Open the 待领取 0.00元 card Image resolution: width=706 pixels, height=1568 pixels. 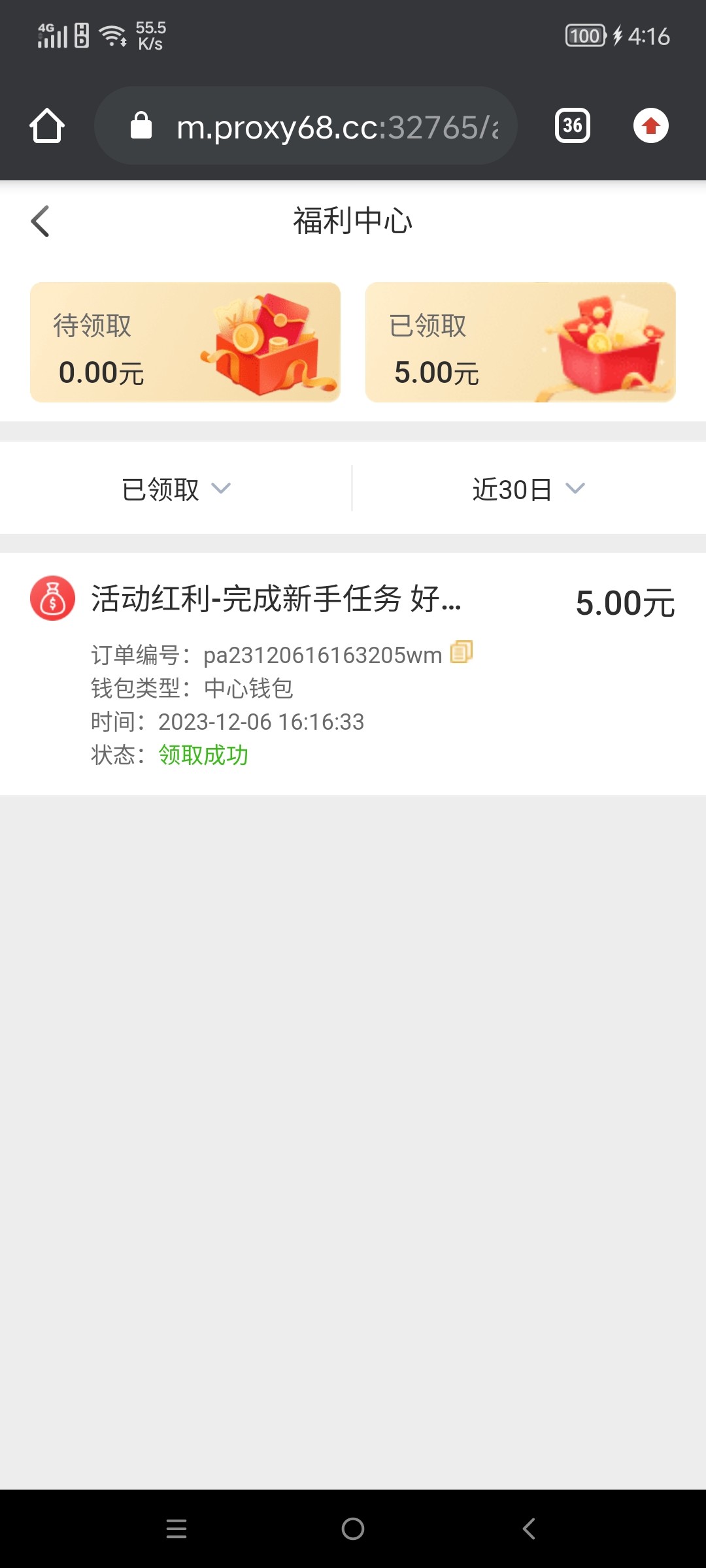[185, 342]
